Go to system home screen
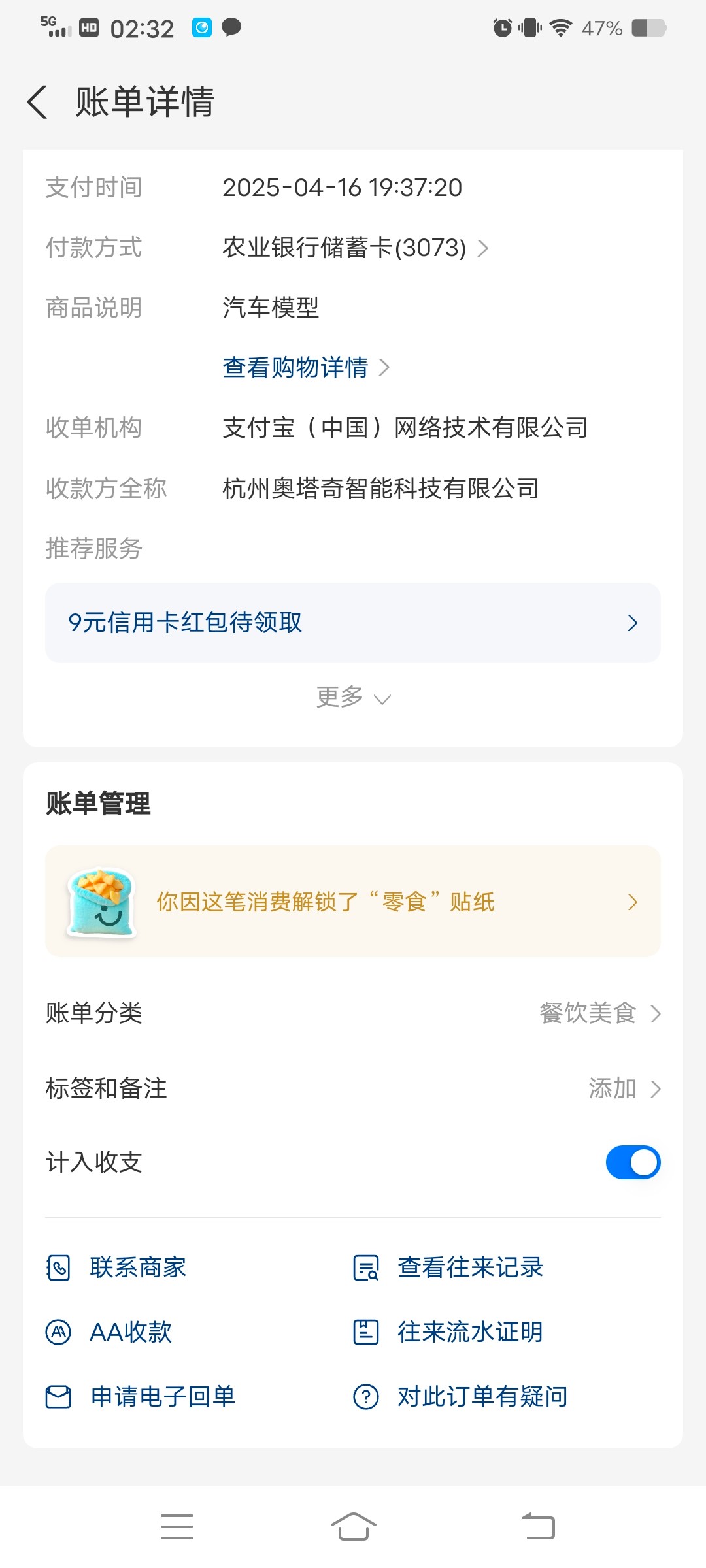706x1568 pixels. (353, 1527)
